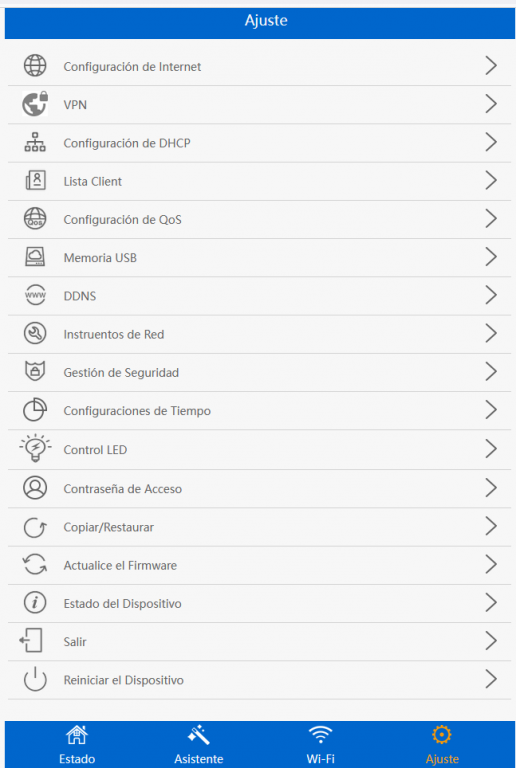Open Configuración de Internet
This screenshot has height=768, width=516.
click(259, 66)
